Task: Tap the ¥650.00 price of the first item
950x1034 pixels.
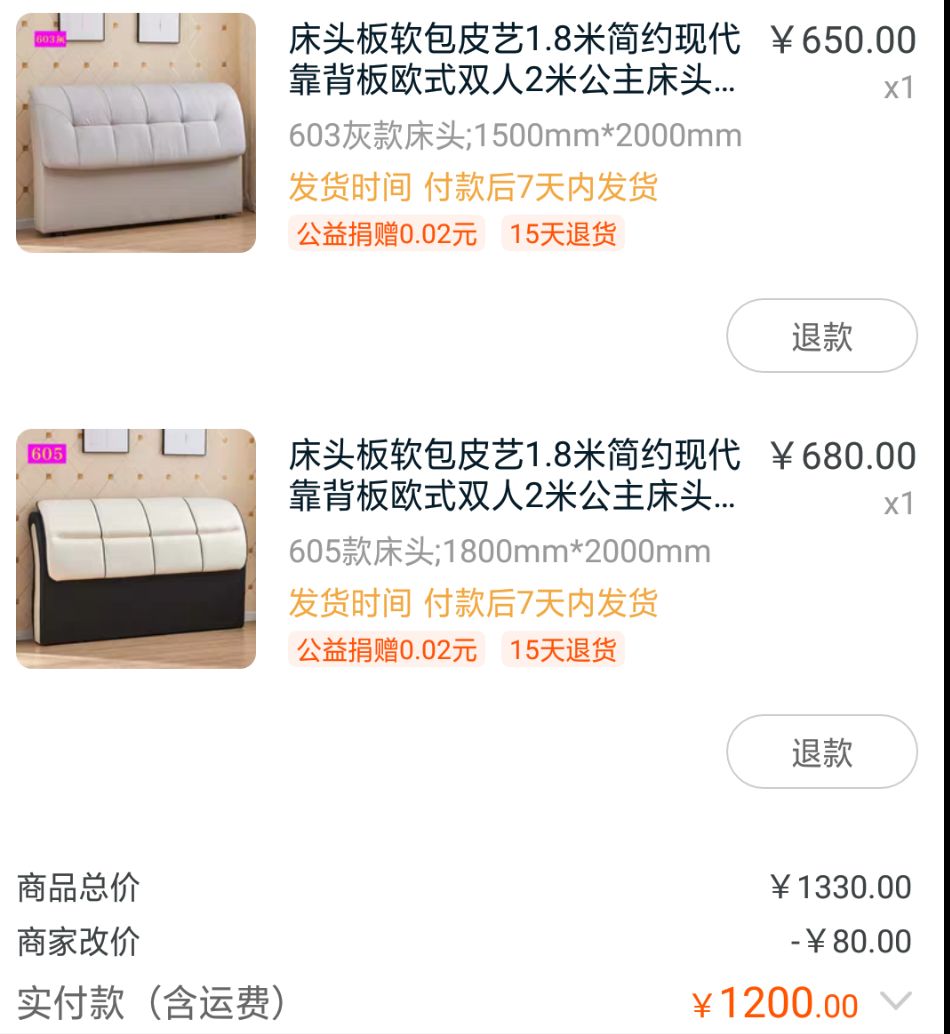Action: (x=847, y=38)
